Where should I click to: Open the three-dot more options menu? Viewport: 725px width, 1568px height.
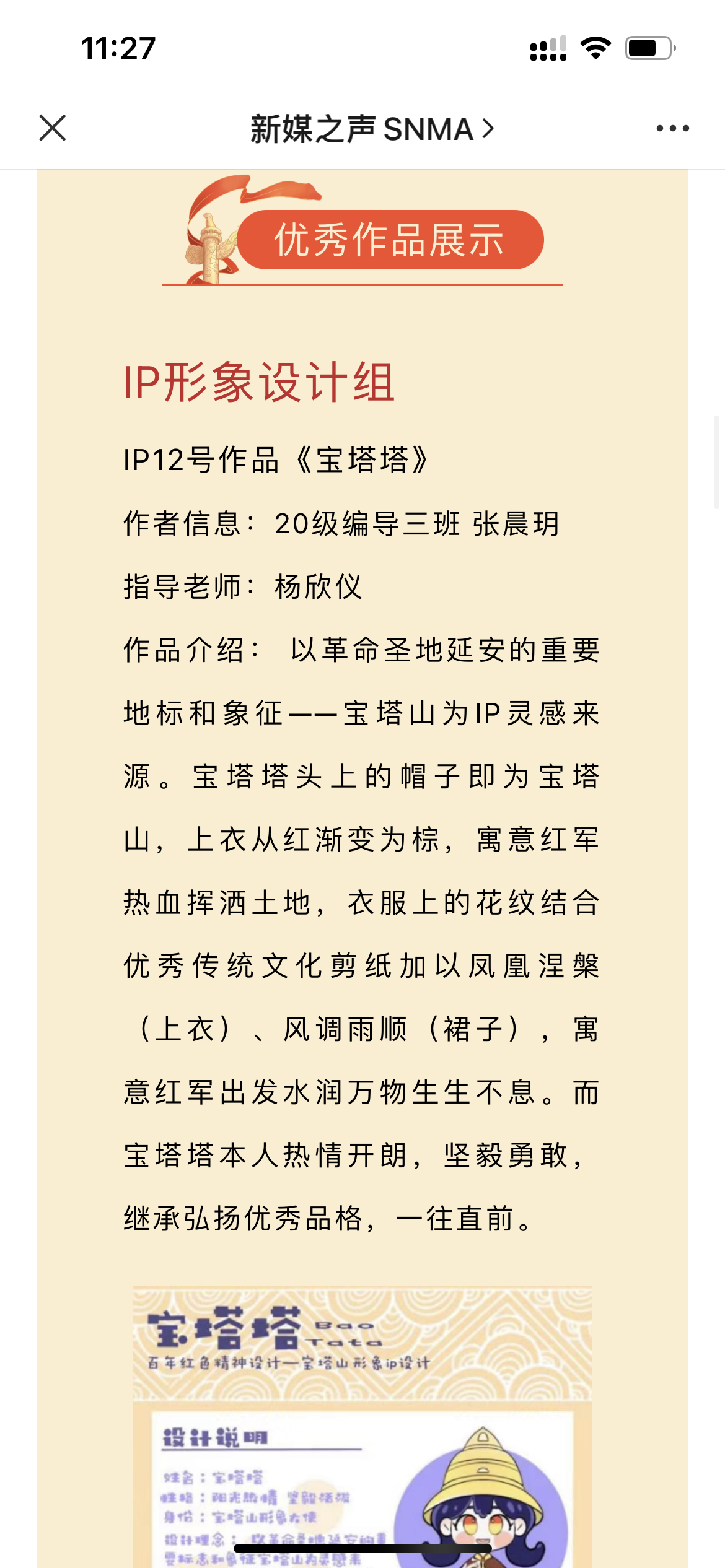click(x=672, y=128)
